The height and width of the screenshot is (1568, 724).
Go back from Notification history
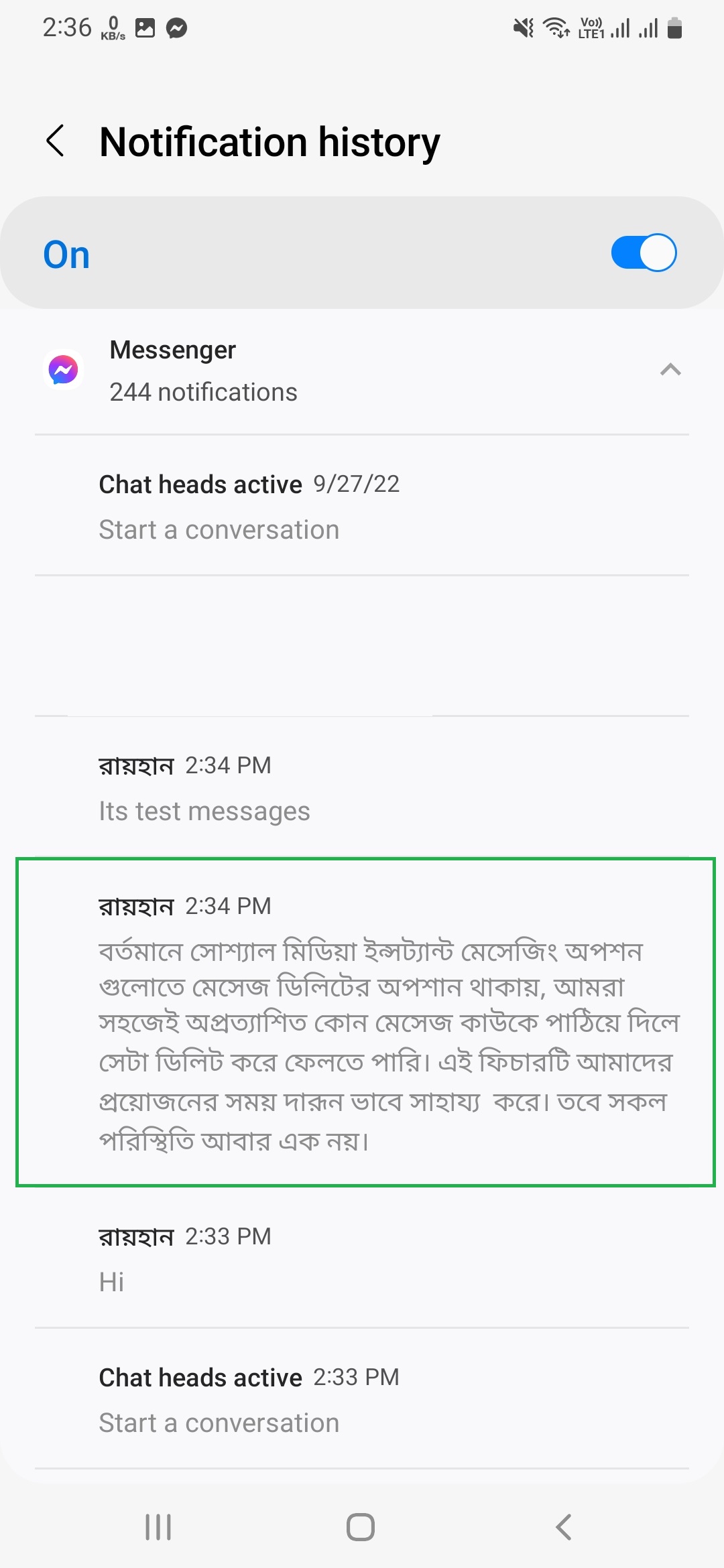(56, 141)
